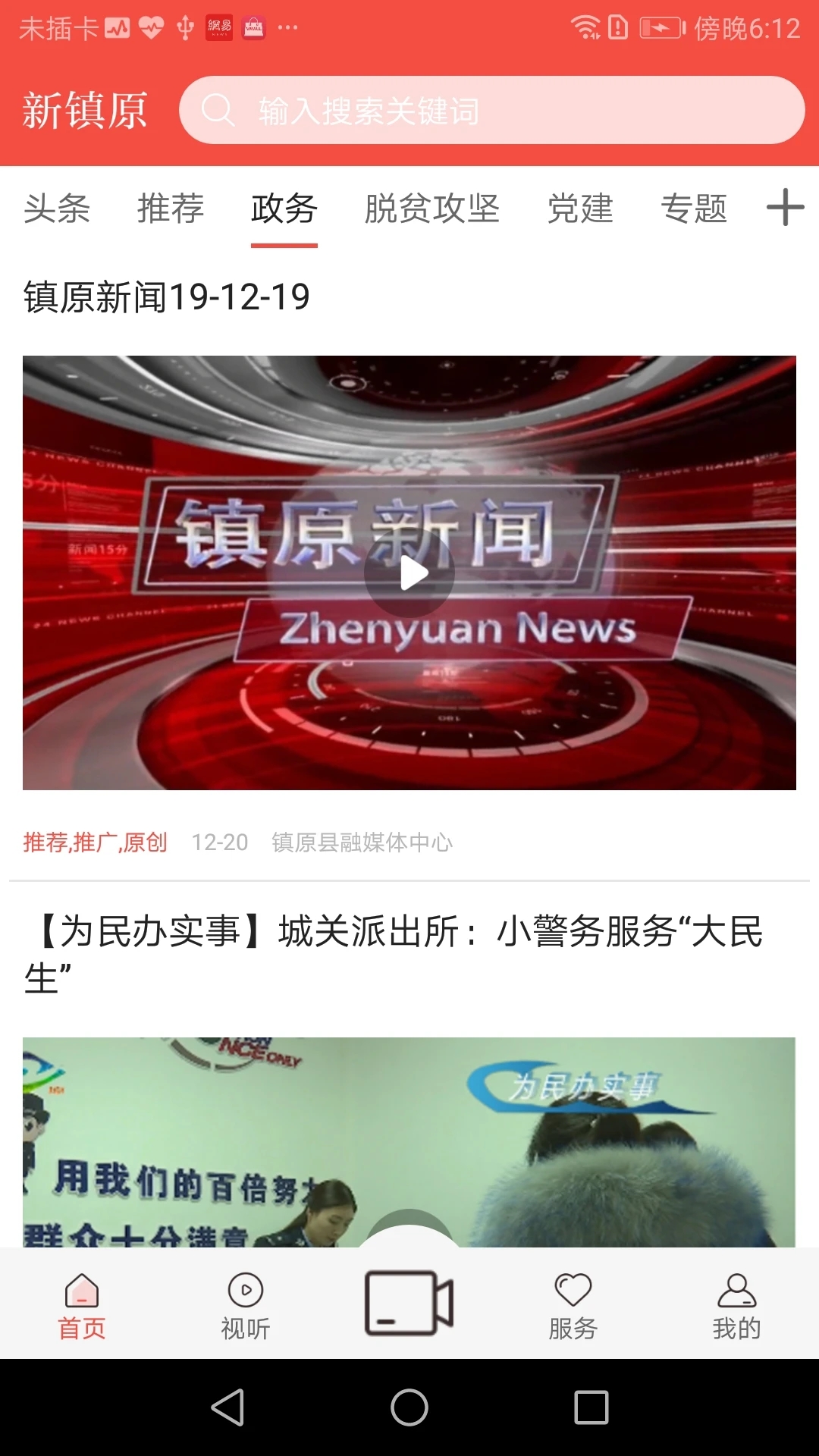
Task: Tap the system home button
Action: coord(409,1407)
